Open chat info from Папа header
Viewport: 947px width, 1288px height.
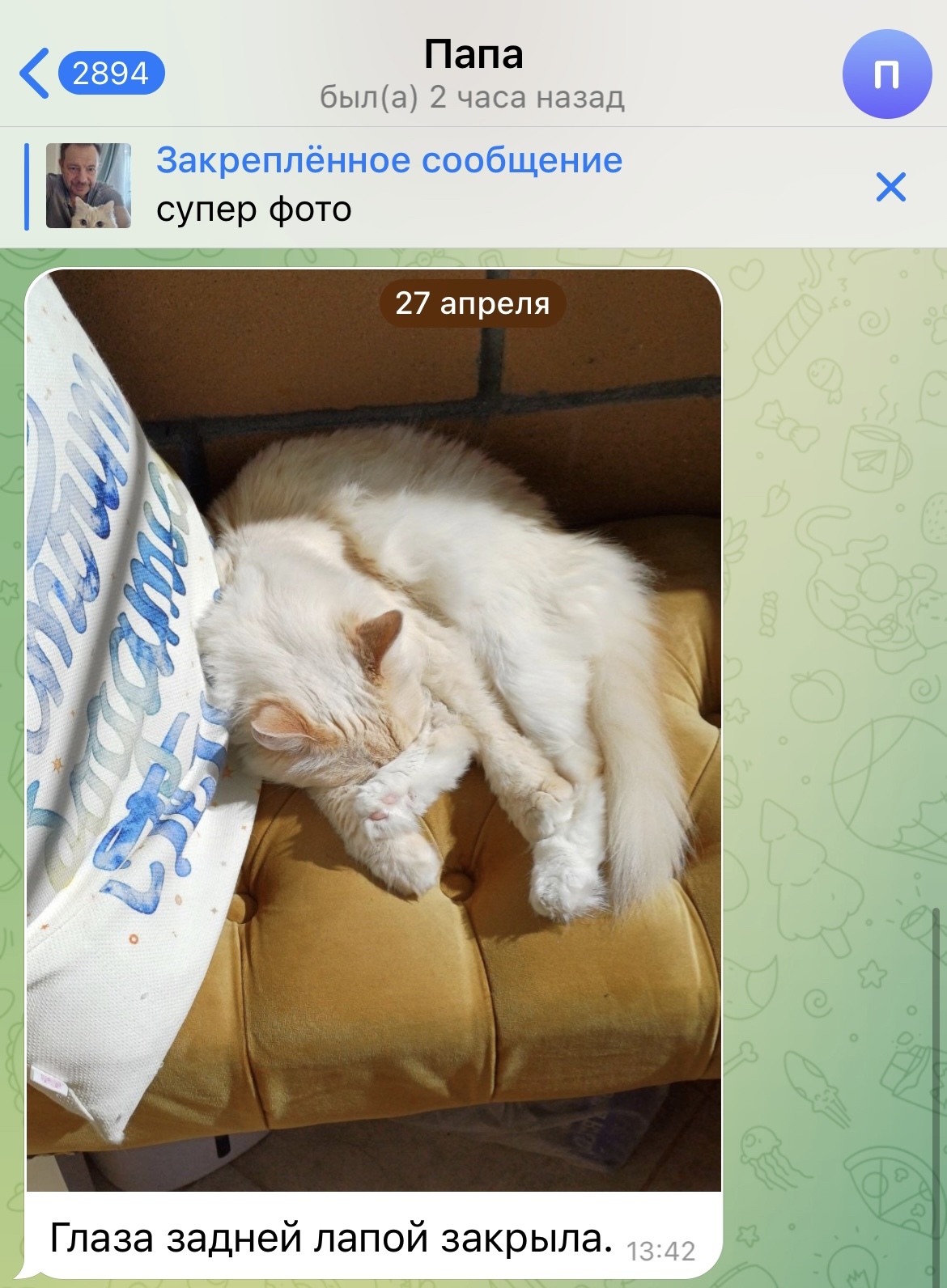473,74
